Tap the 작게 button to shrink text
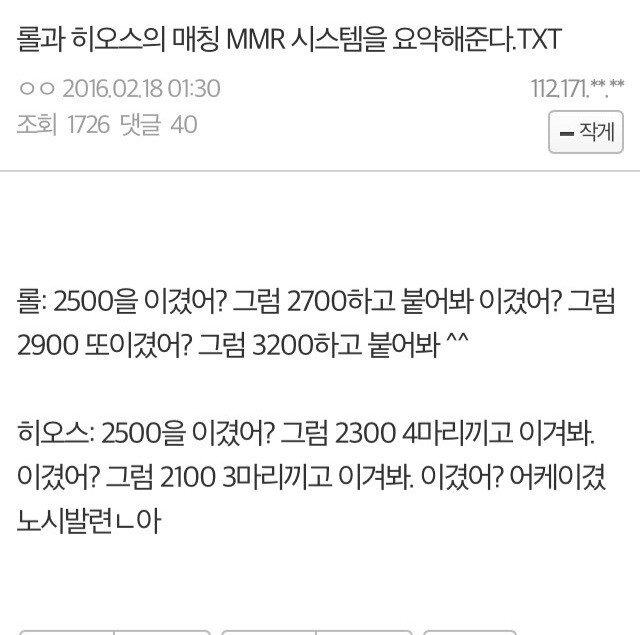The image size is (640, 635). tap(586, 132)
